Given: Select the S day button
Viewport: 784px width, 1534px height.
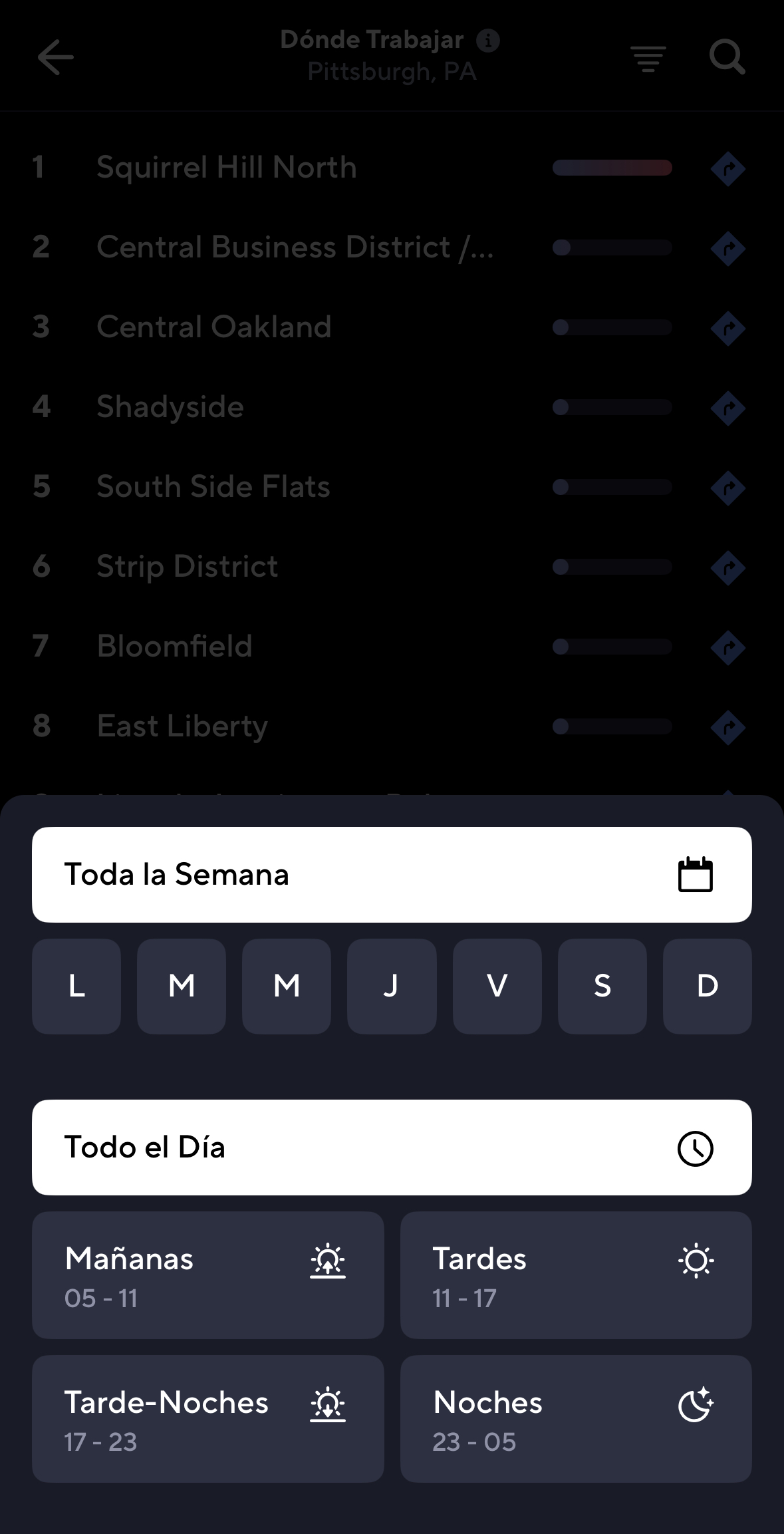Looking at the screenshot, I should click(x=602, y=986).
